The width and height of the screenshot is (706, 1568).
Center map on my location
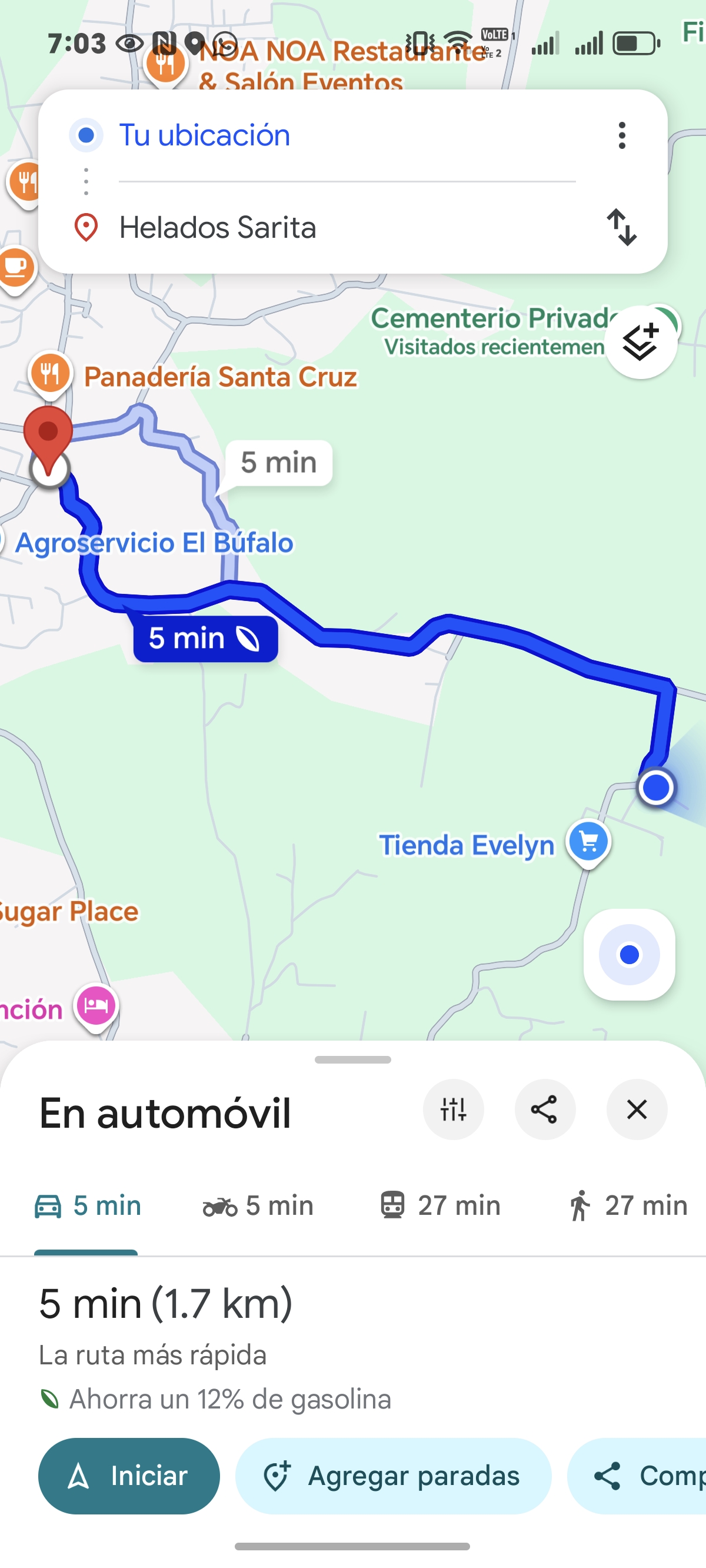click(629, 954)
